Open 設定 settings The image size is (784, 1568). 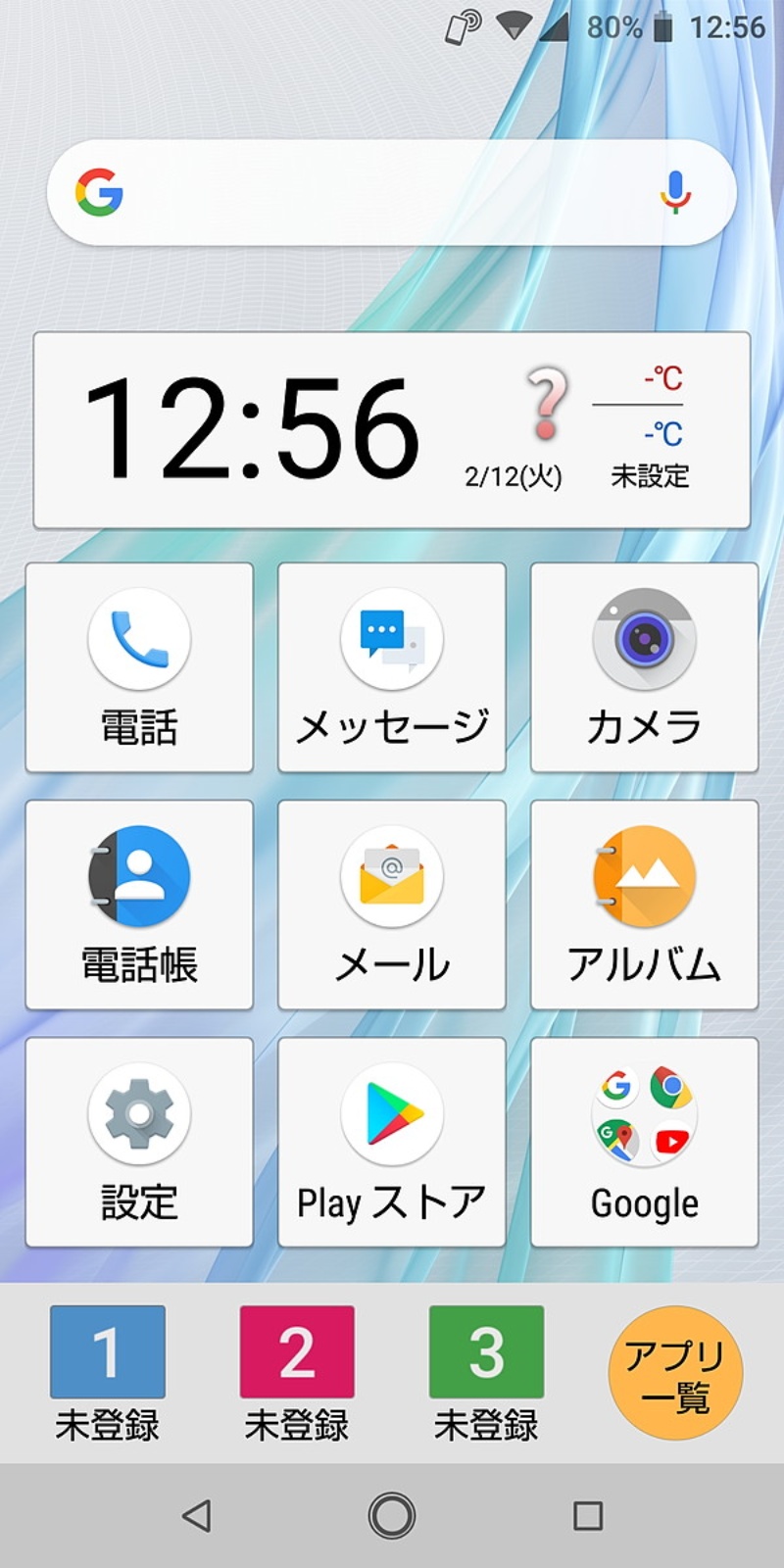[x=139, y=1142]
